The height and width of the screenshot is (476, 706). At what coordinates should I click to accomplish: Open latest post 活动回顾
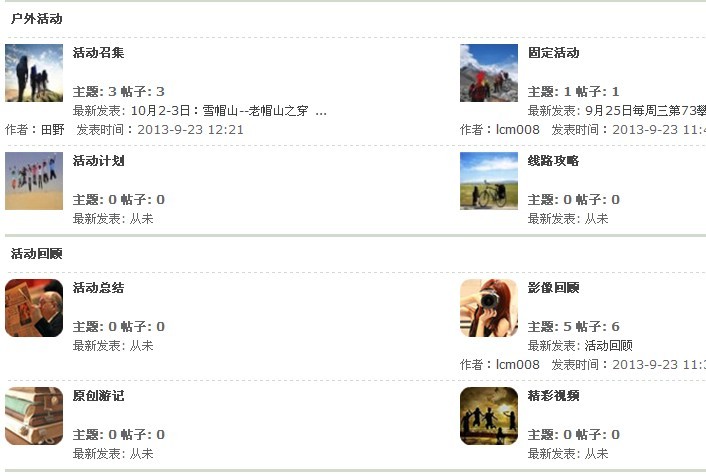coord(608,346)
